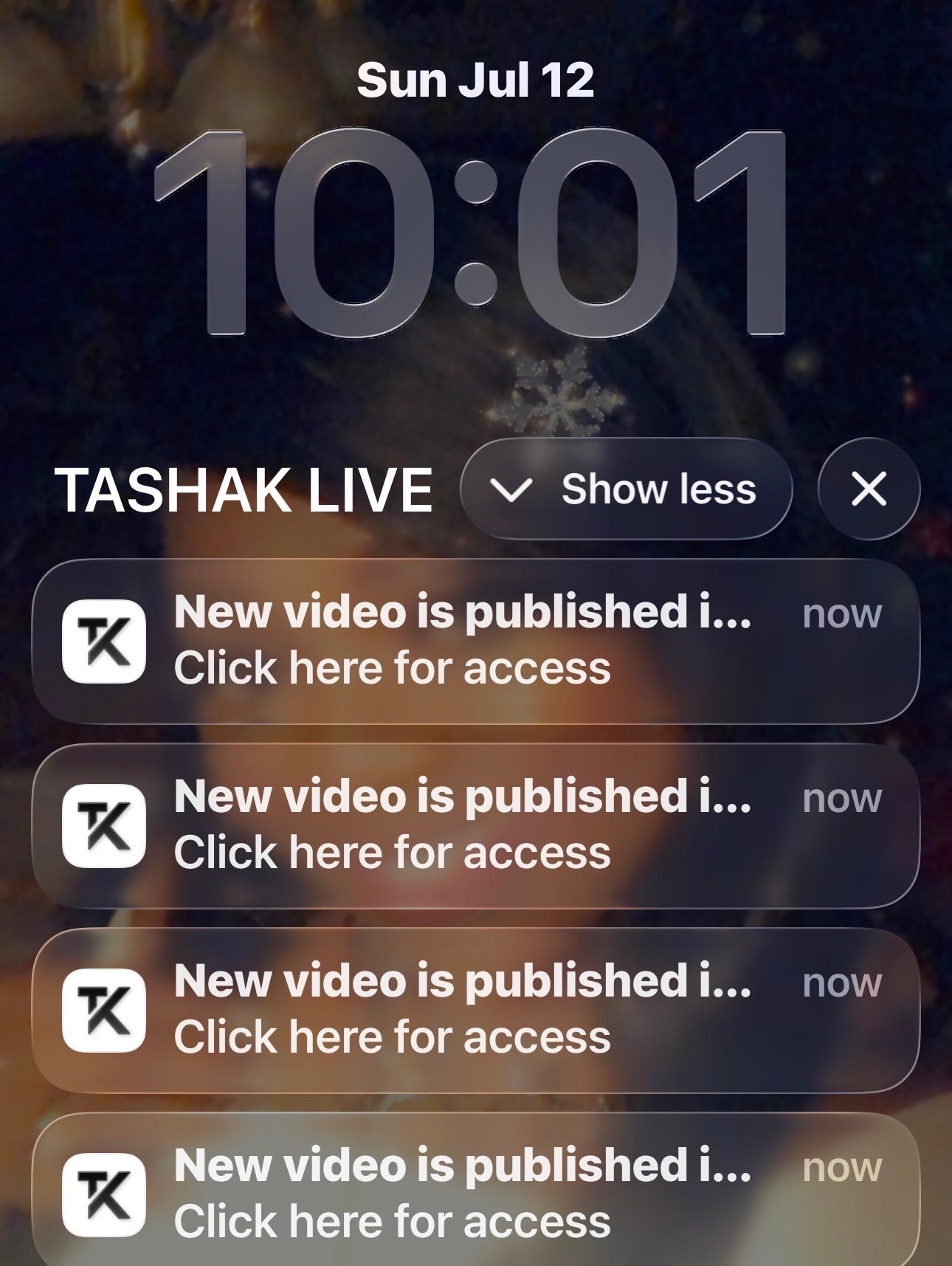Open the first TASHAK LIVE new video notification
This screenshot has width=952, height=1266.
point(476,641)
